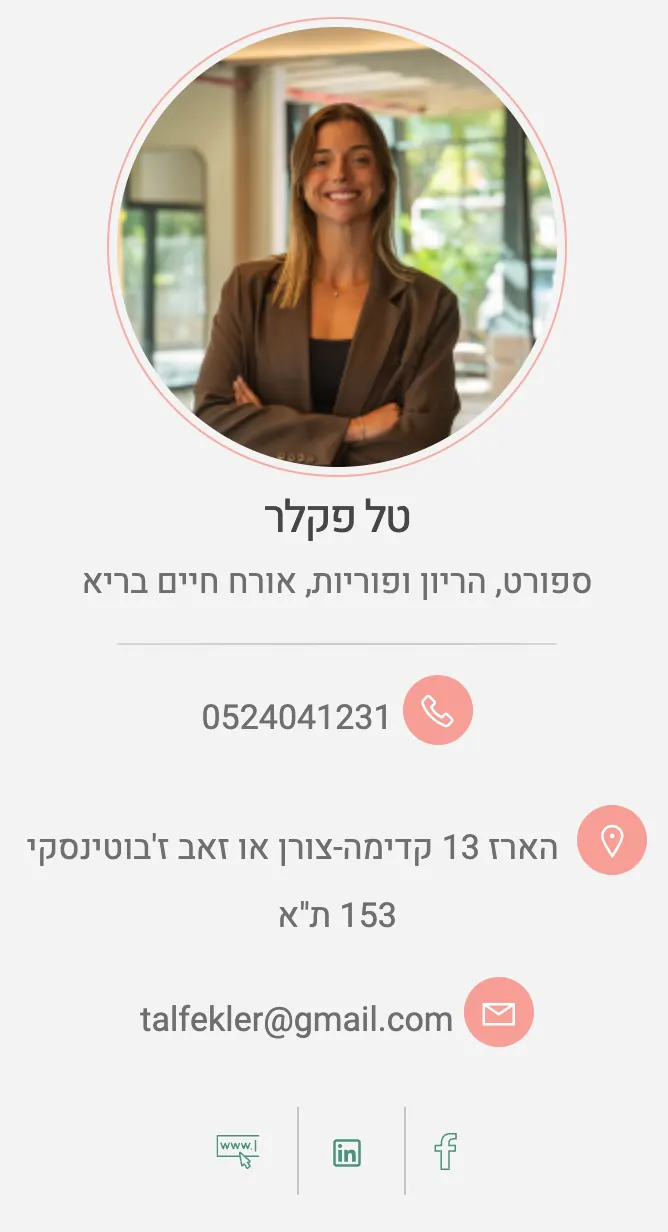Tap the pink email envelope icon
Screen dimensions: 668x1232
point(498,1012)
